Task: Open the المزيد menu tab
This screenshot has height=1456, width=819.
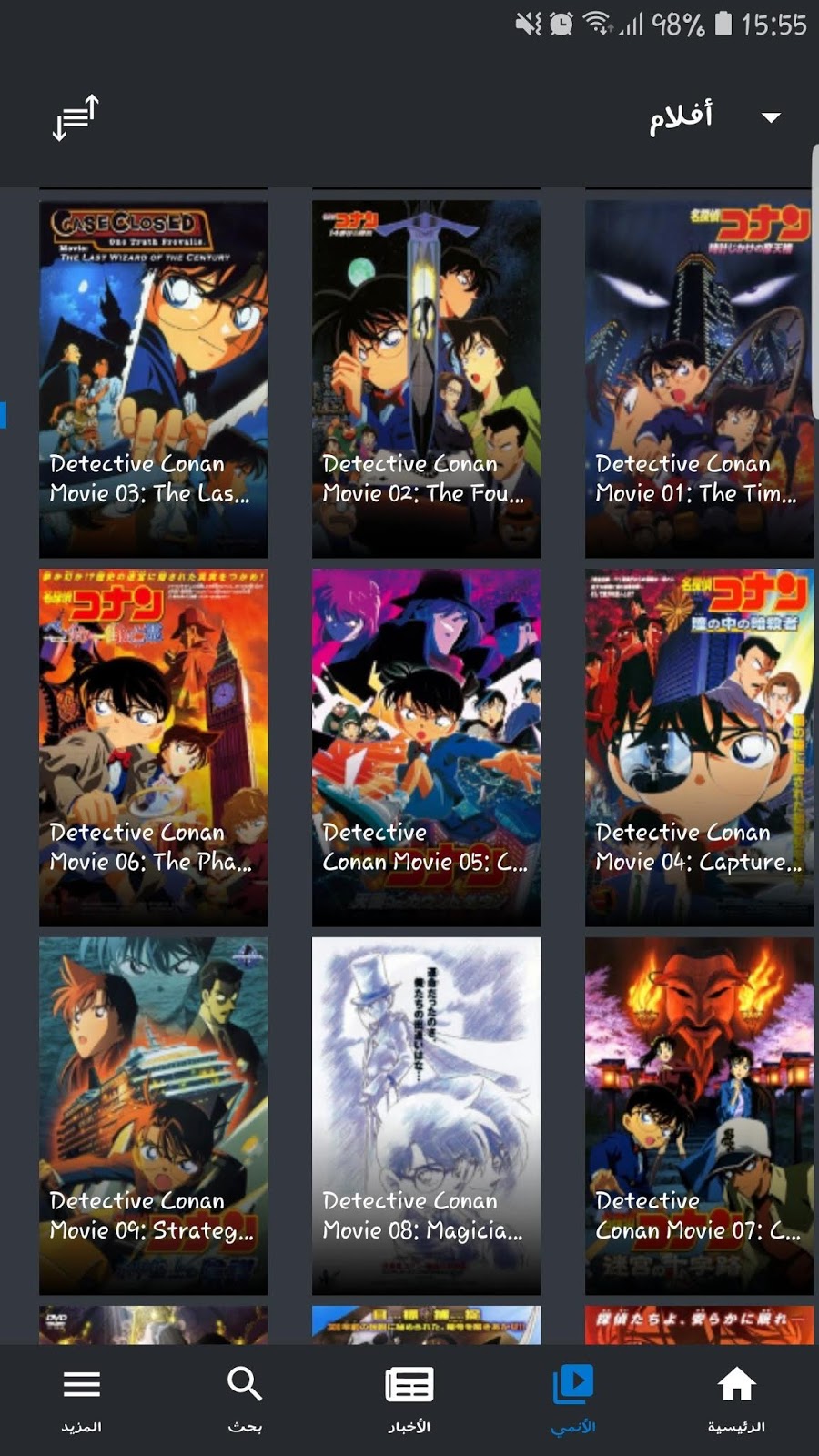Action: click(x=82, y=1400)
